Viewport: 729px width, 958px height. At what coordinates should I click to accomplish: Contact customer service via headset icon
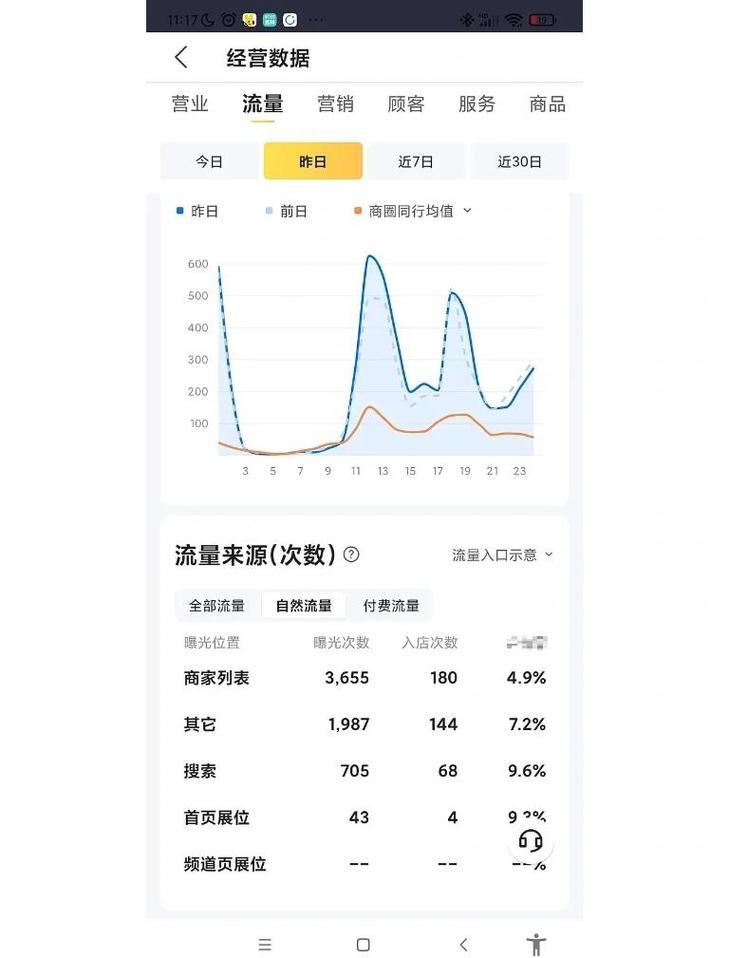(x=531, y=841)
